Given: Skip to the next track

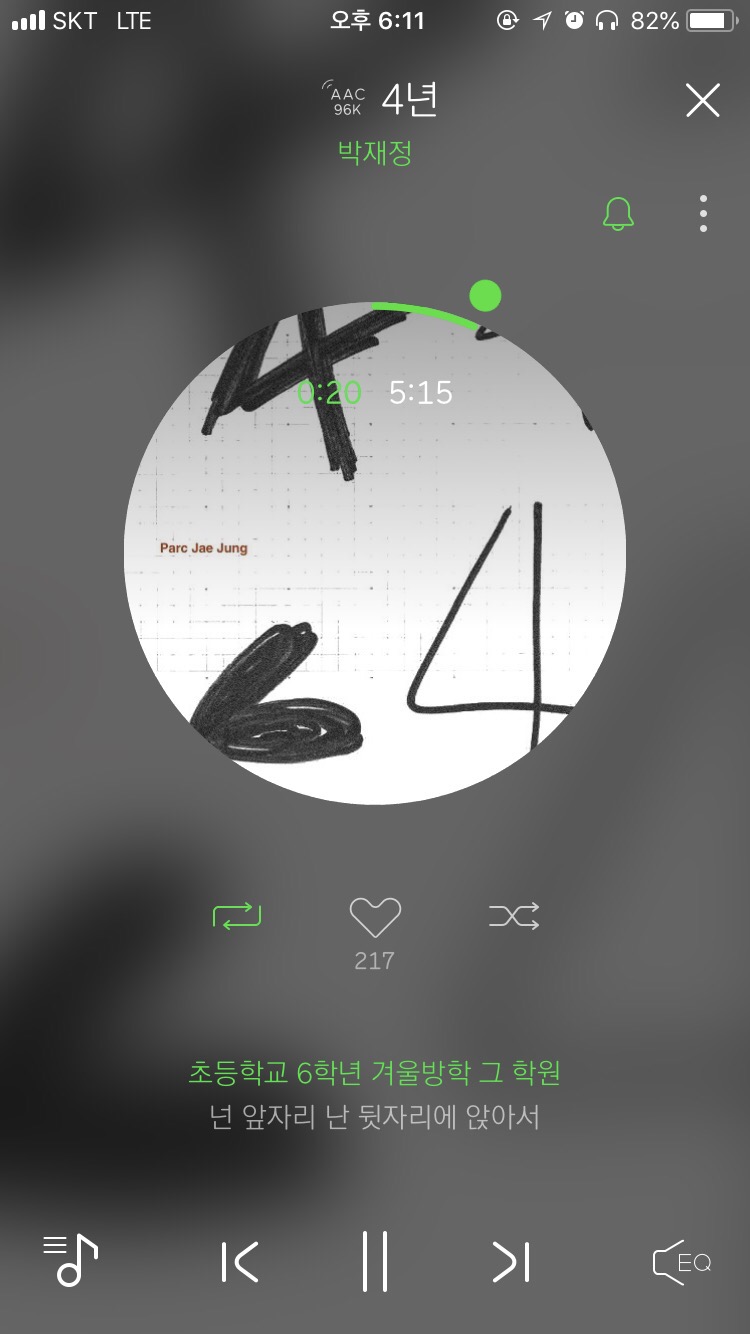Looking at the screenshot, I should click(511, 1262).
